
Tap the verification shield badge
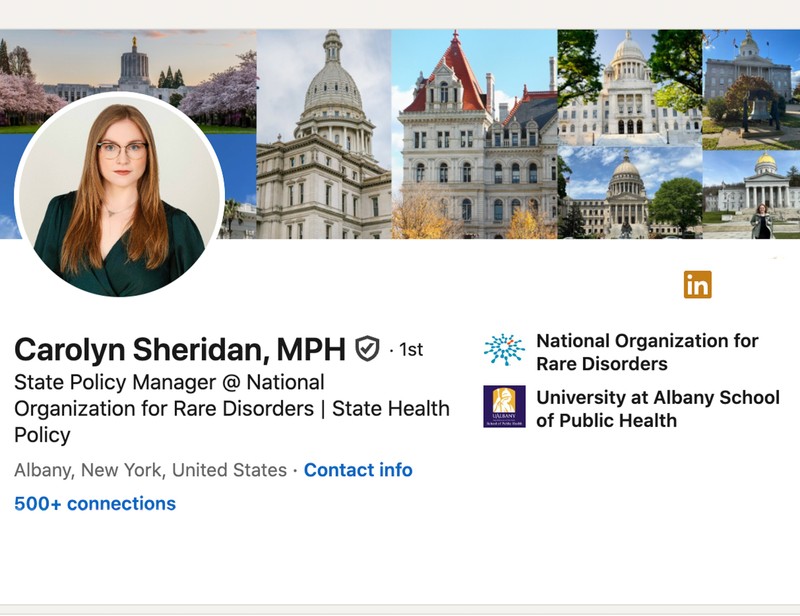[x=367, y=349]
